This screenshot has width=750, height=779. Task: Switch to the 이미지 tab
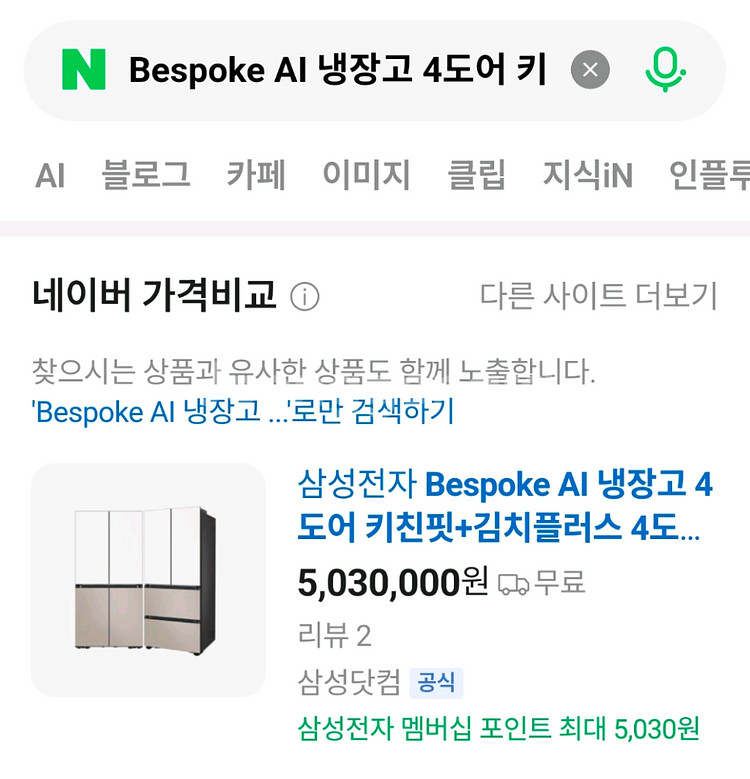click(366, 174)
